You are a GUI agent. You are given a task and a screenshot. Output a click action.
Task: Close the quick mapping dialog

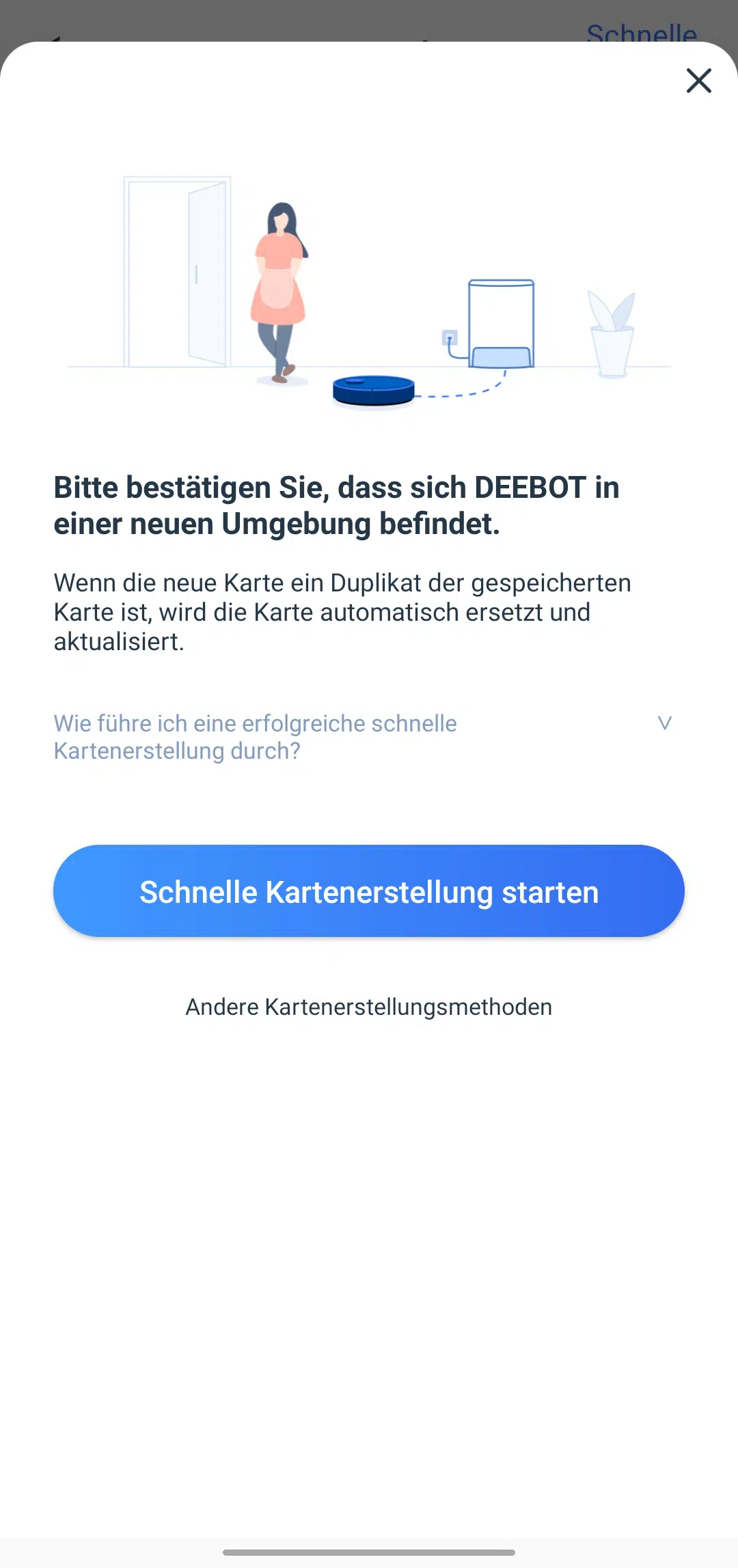click(698, 81)
